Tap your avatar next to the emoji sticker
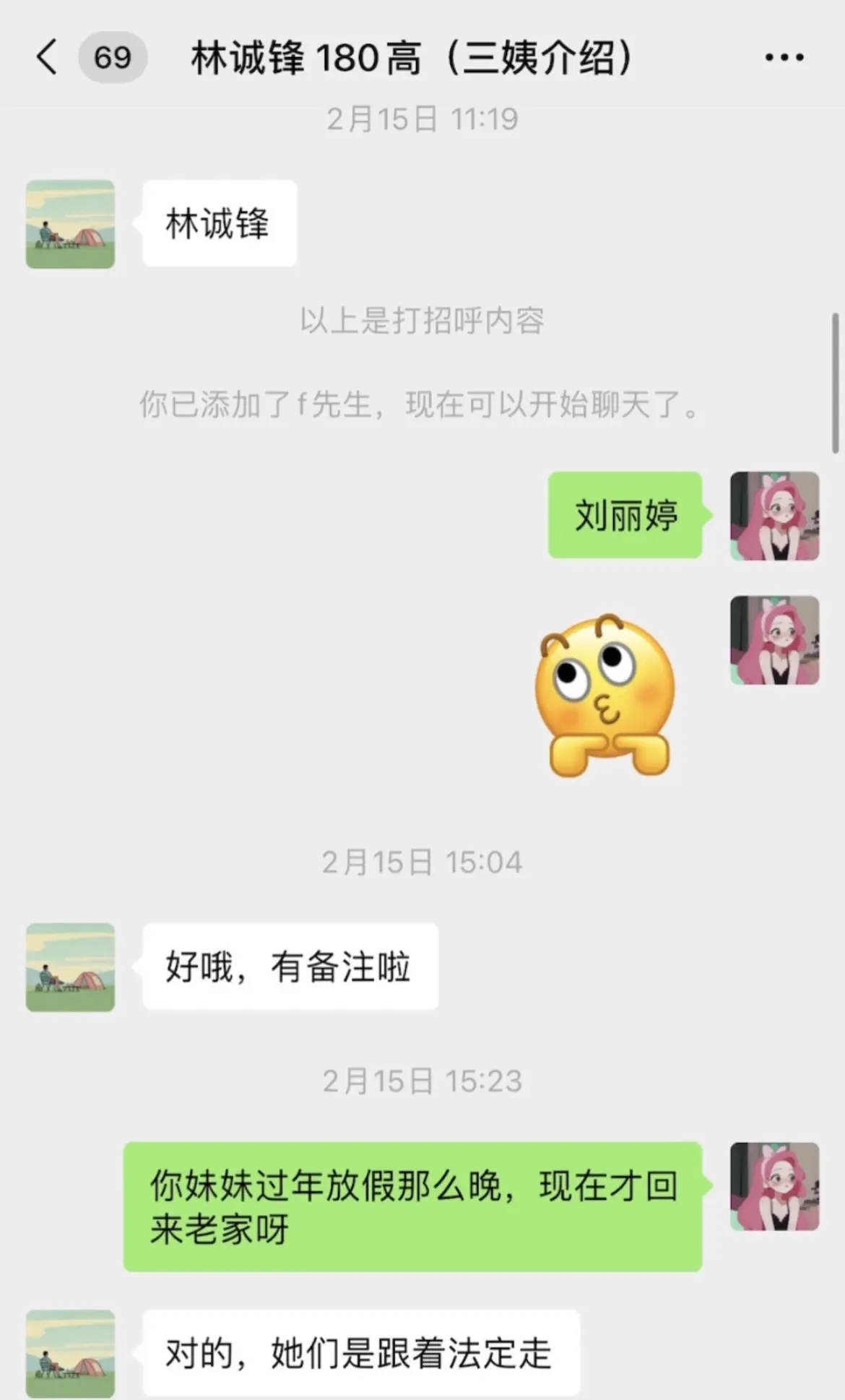 [774, 640]
